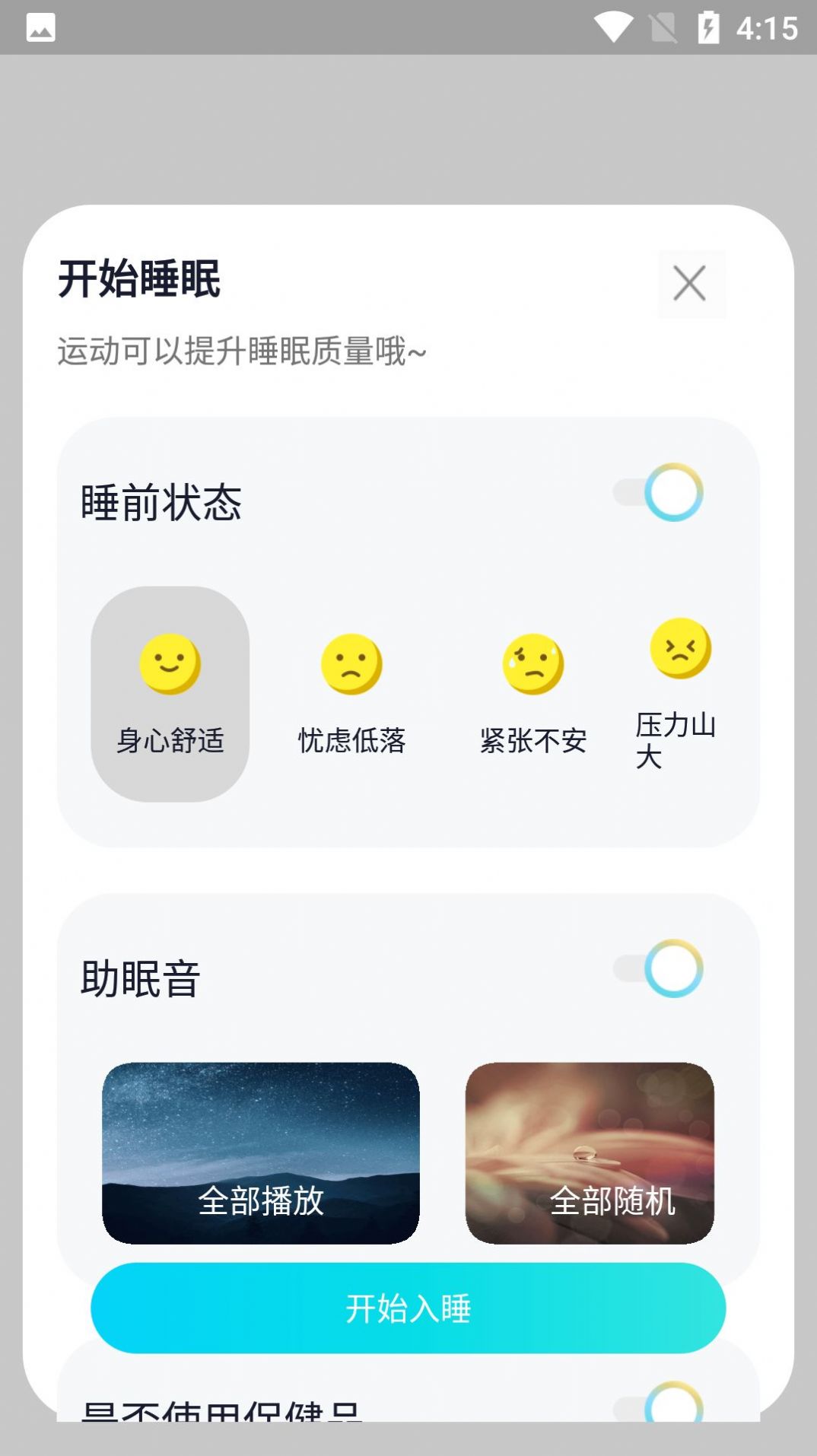817x1456 pixels.
Task: Select the 忧虑低落 mood option
Action: pyautogui.click(x=350, y=692)
